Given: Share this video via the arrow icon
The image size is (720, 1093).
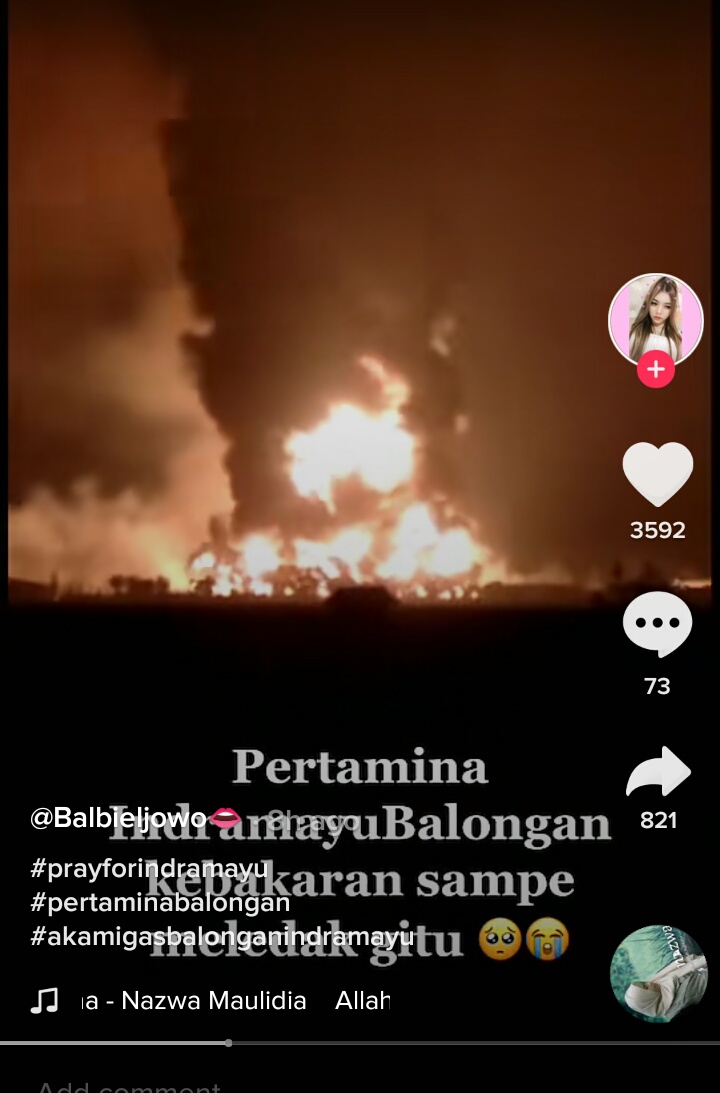Looking at the screenshot, I should pos(658,773).
